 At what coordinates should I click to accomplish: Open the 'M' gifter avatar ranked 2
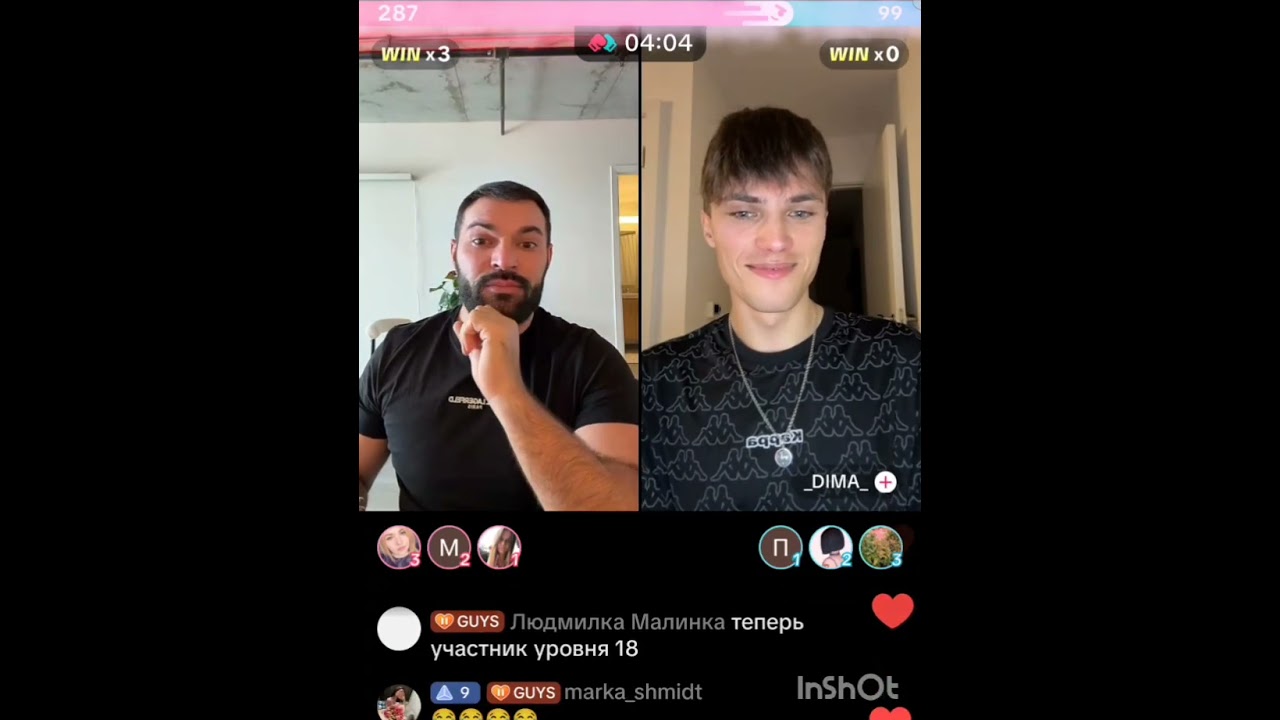pos(449,547)
